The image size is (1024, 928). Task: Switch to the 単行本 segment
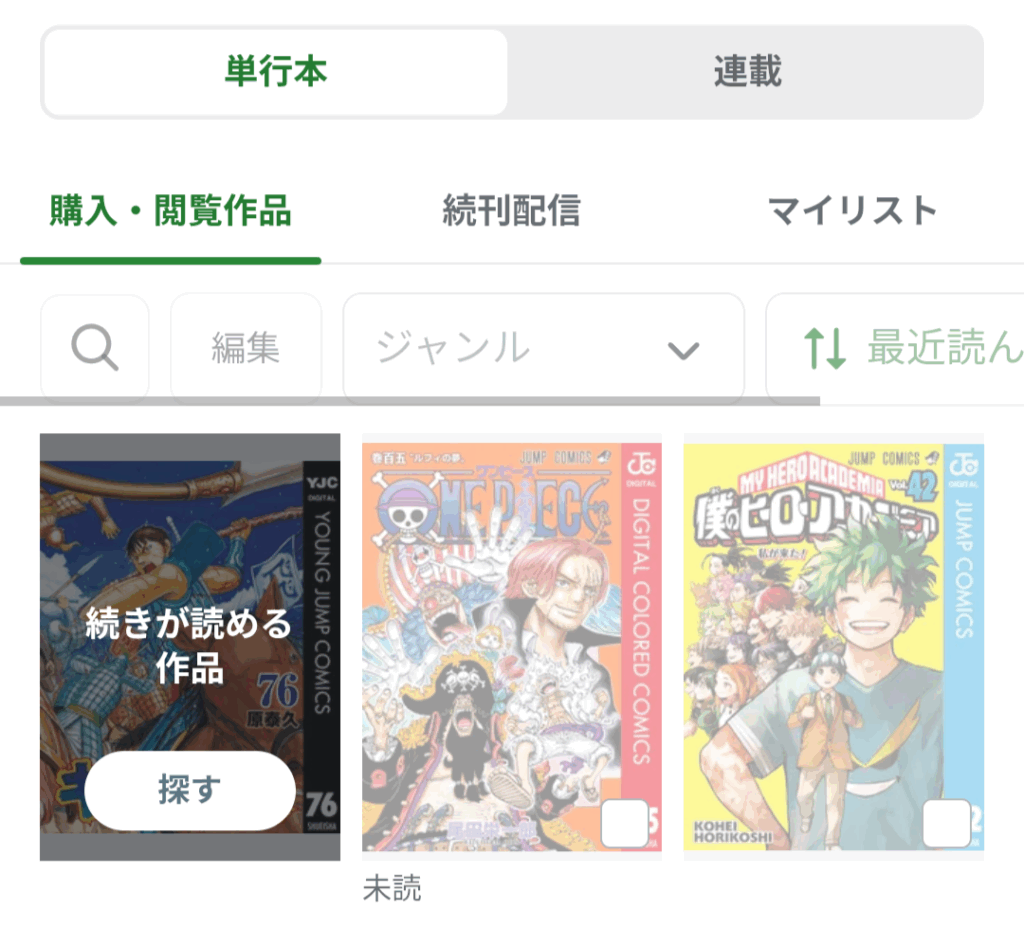pyautogui.click(x=276, y=72)
